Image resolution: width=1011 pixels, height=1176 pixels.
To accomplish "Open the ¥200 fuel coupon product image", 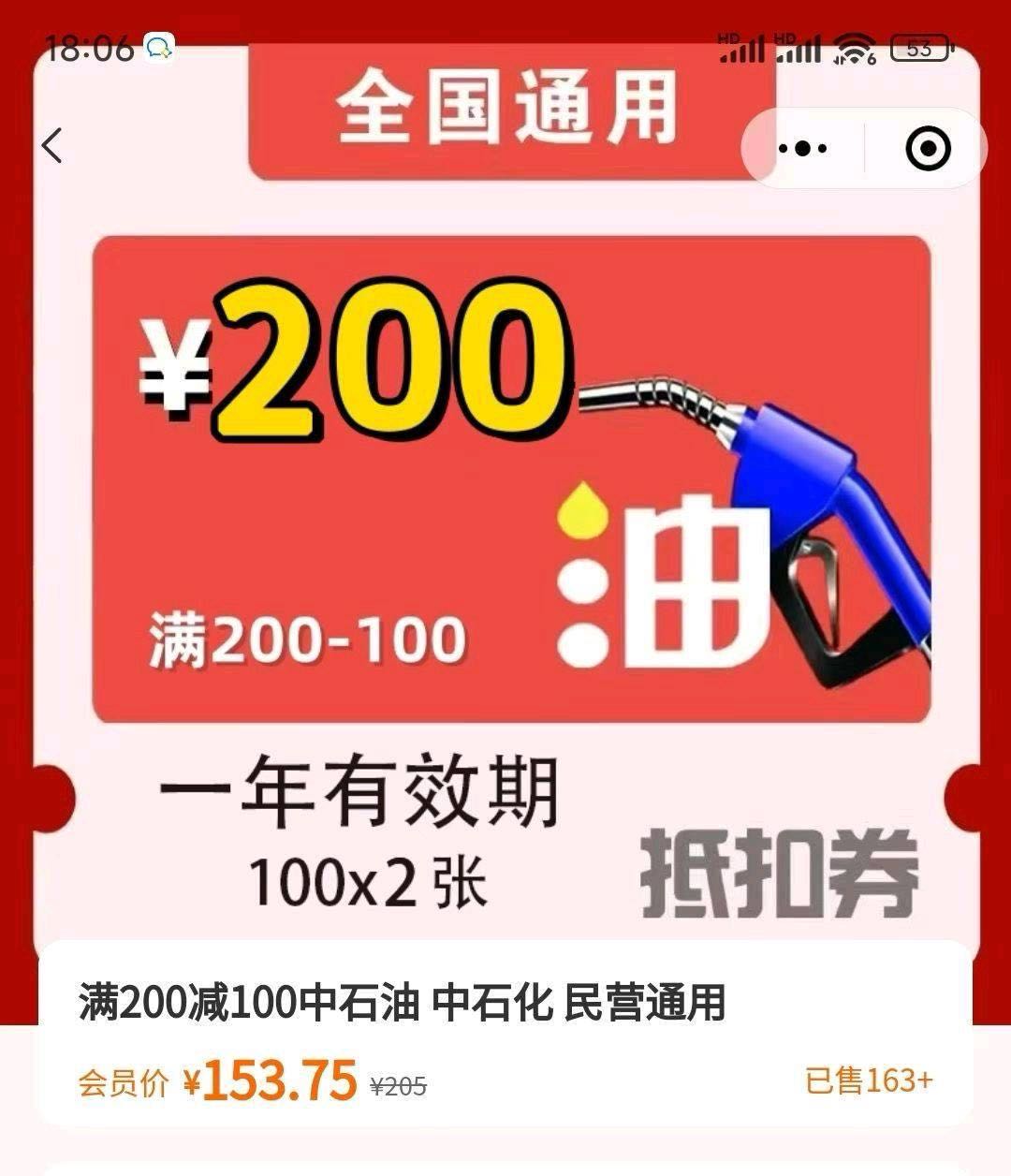I will coord(511,478).
